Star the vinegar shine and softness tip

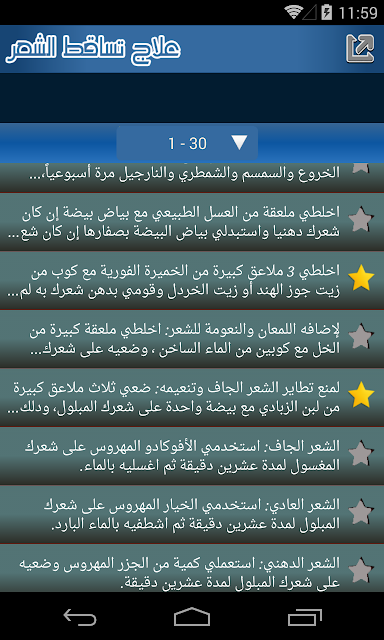(361, 337)
